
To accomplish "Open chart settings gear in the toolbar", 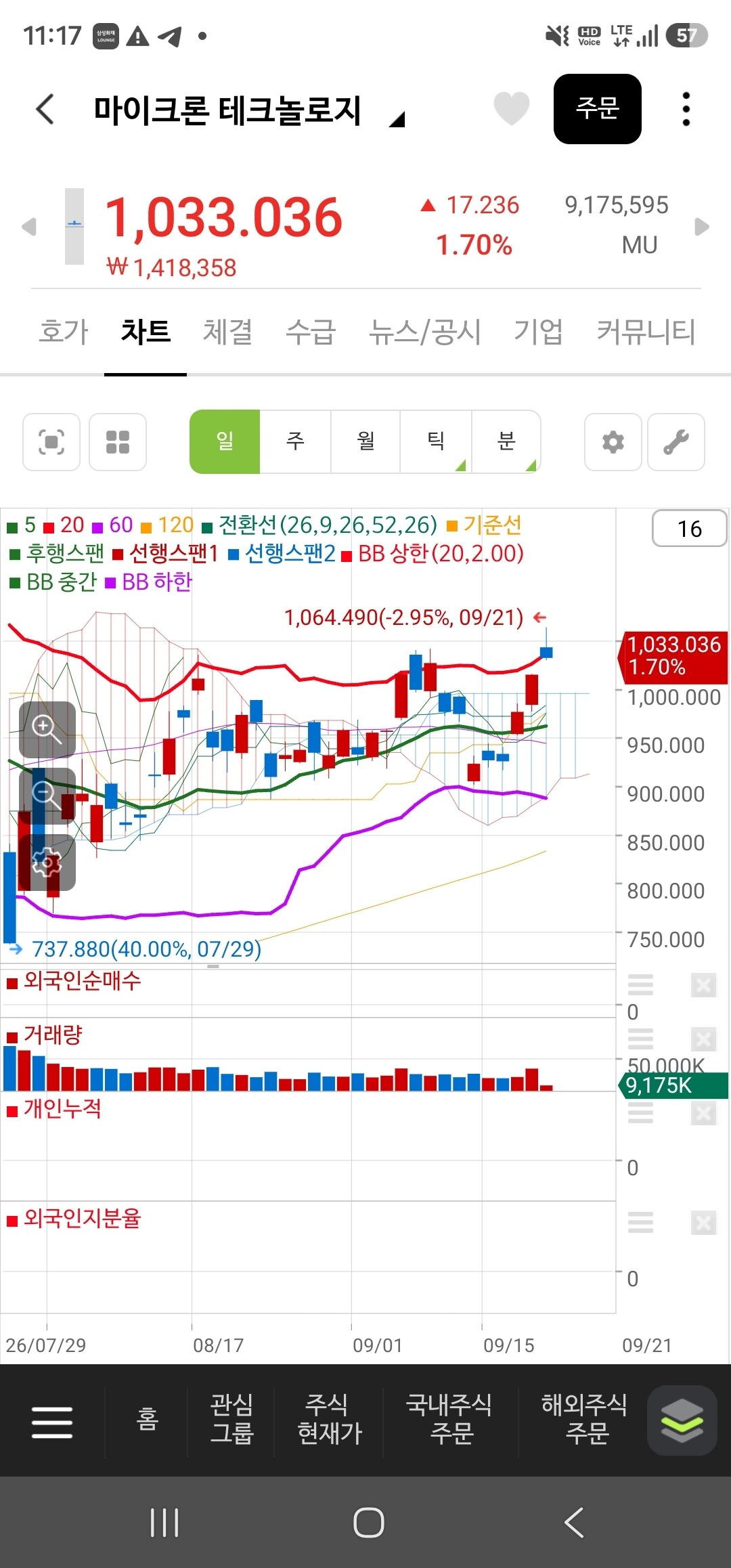I will tap(613, 442).
